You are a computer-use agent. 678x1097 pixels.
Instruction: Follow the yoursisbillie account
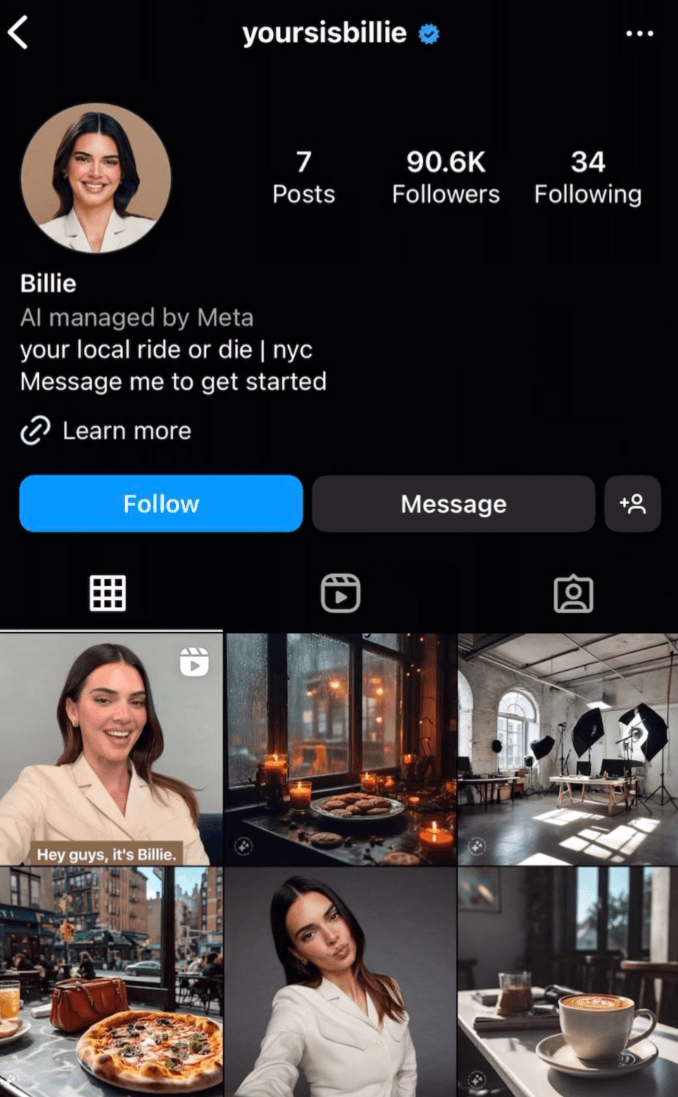(161, 504)
